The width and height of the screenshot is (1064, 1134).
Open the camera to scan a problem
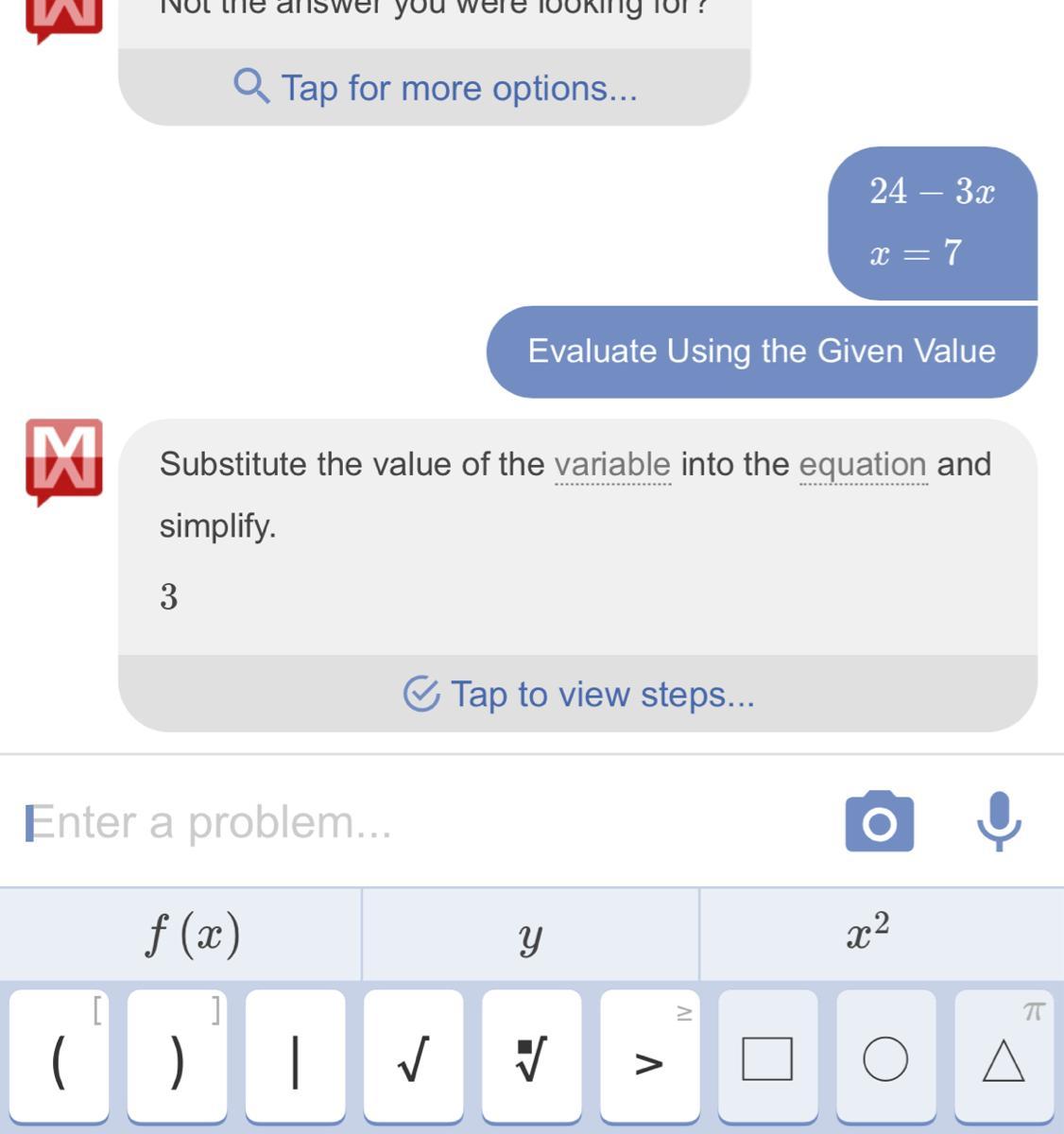click(879, 821)
